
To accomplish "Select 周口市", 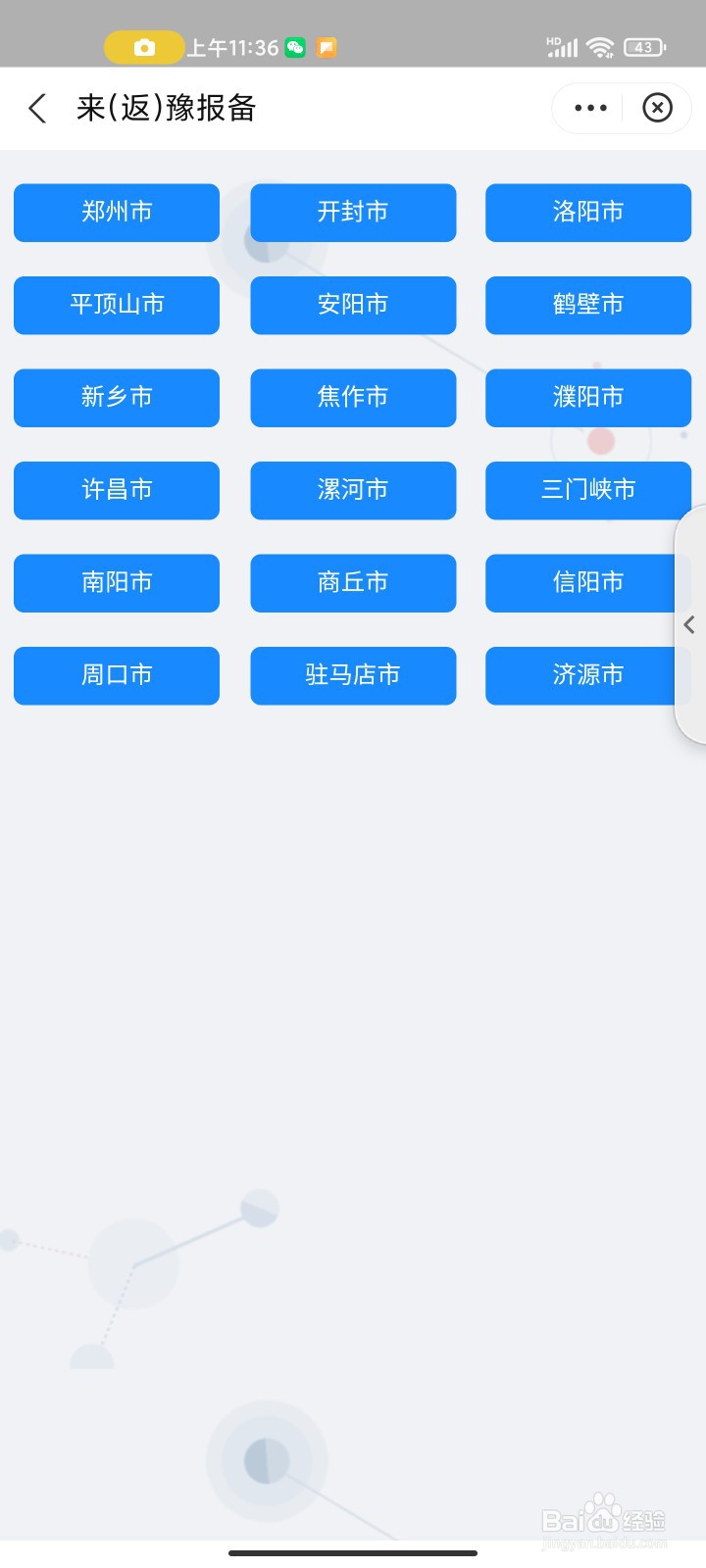I will [117, 675].
